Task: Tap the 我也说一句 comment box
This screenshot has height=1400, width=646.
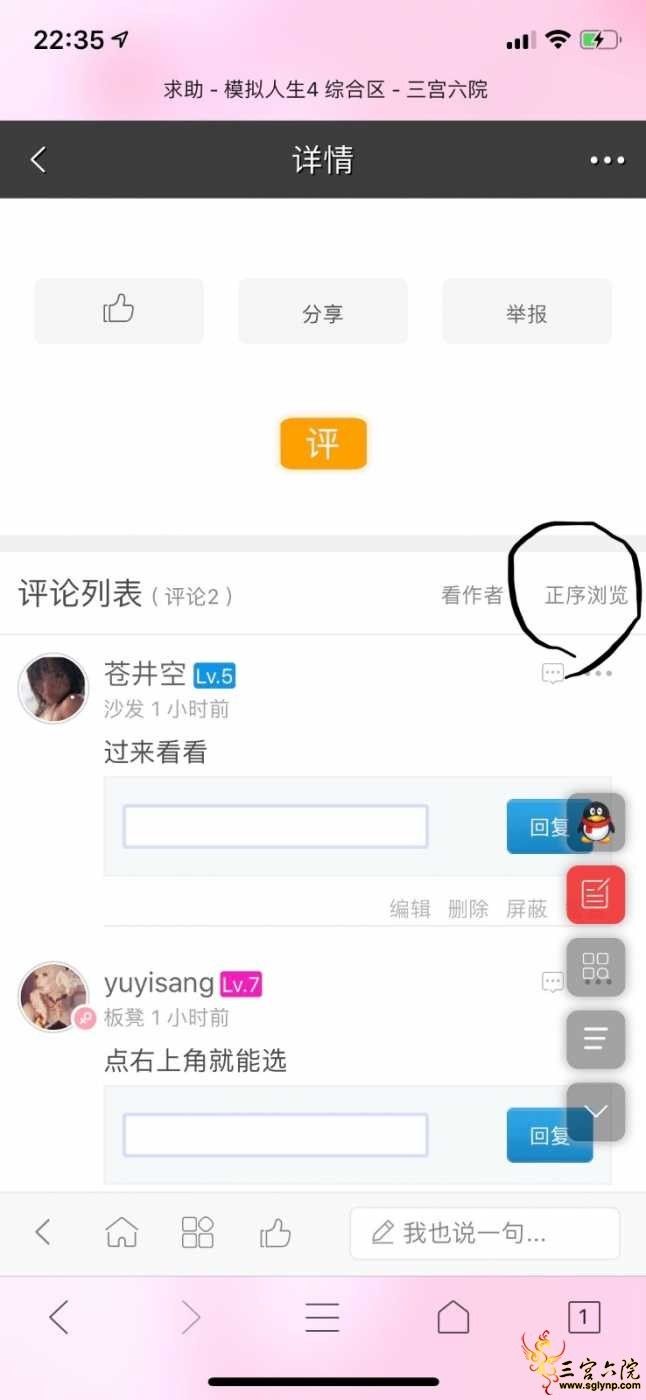Action: point(484,1233)
